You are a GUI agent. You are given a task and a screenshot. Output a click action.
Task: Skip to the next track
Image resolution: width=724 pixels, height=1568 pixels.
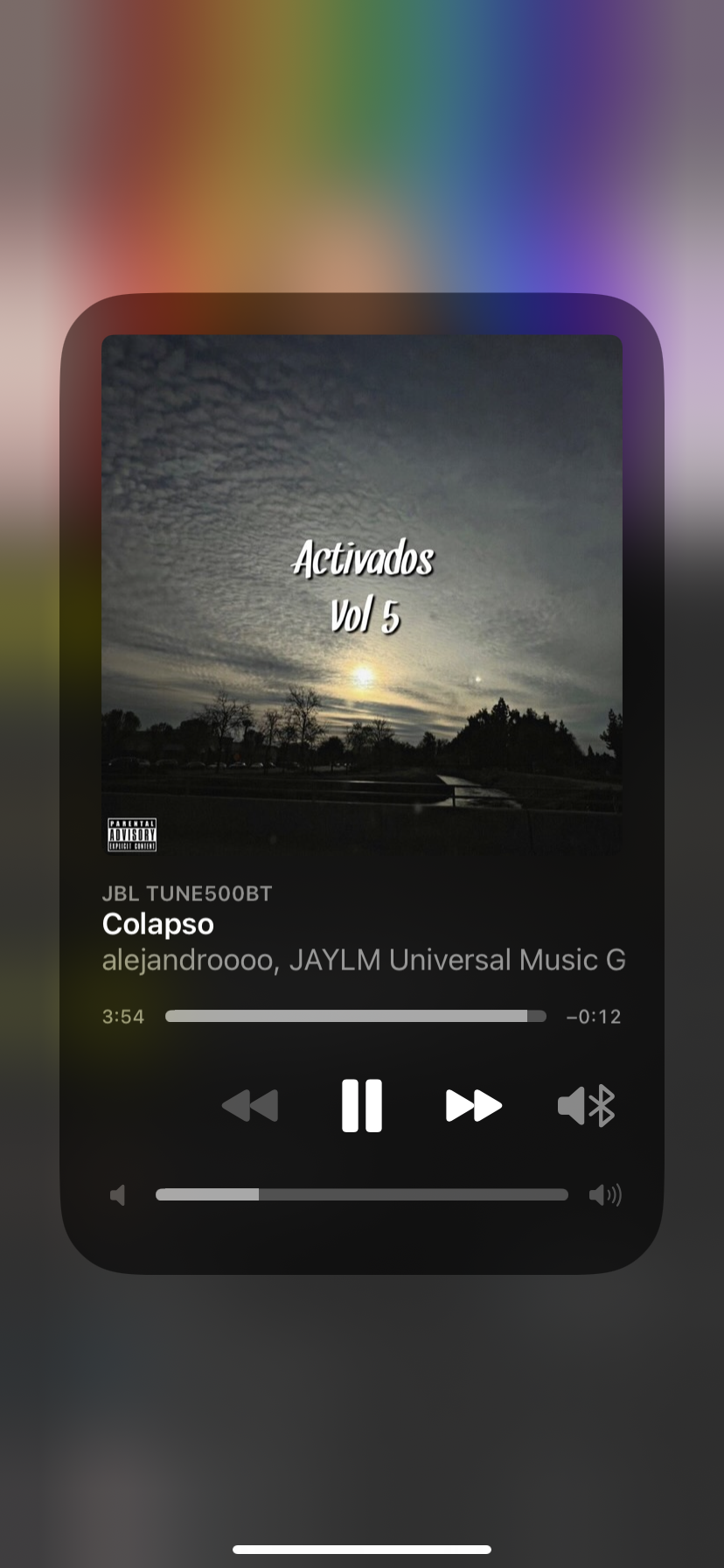473,1105
